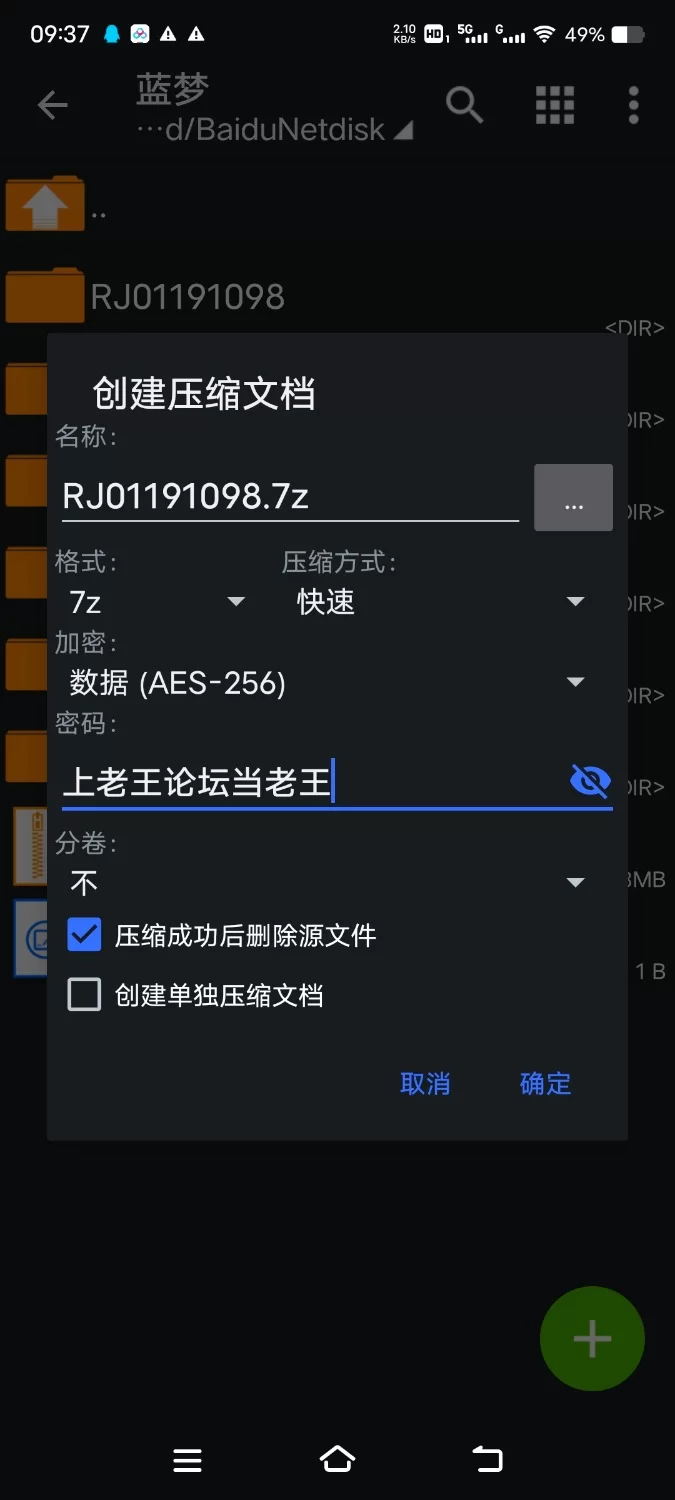Confirm archive creation with 确定

coord(545,1084)
